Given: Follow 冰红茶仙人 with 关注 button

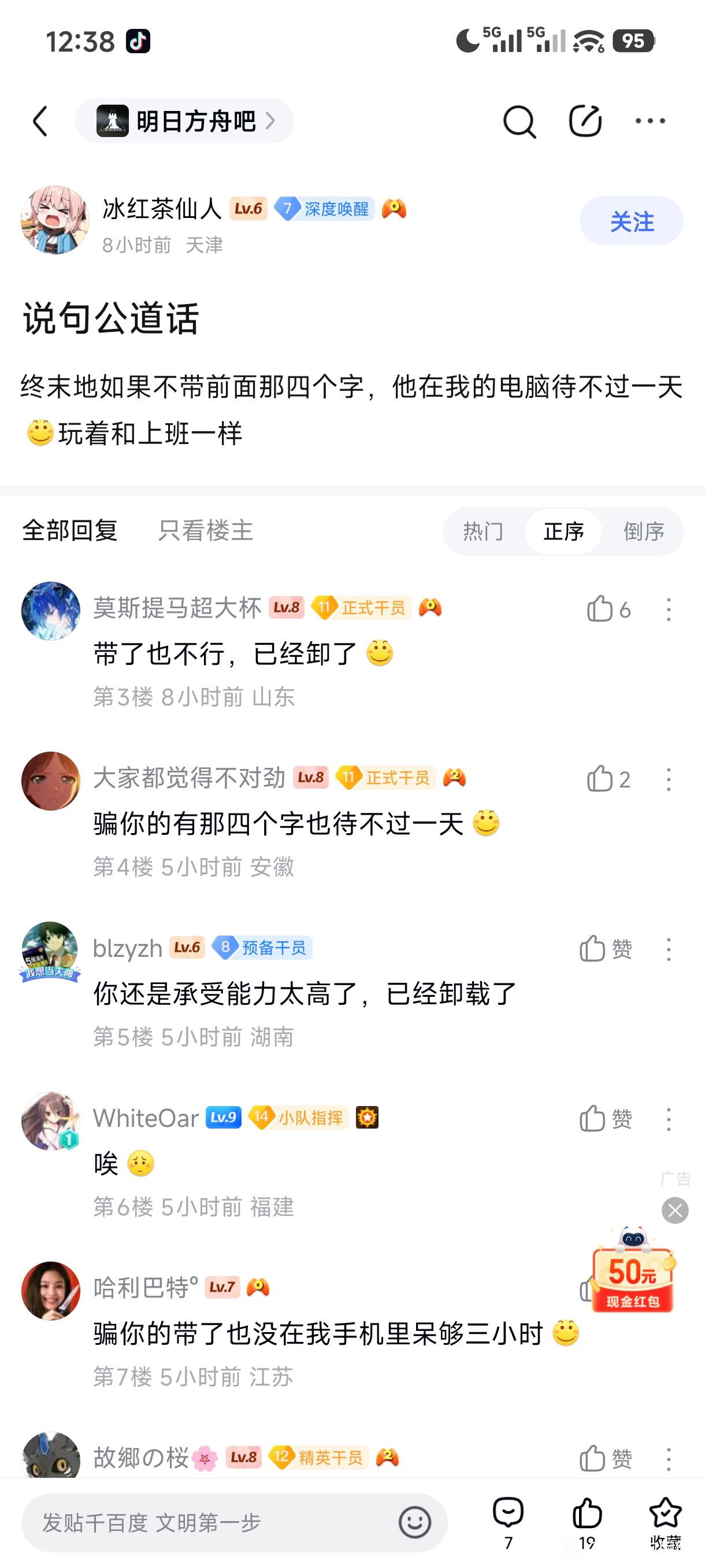Looking at the screenshot, I should tap(631, 221).
